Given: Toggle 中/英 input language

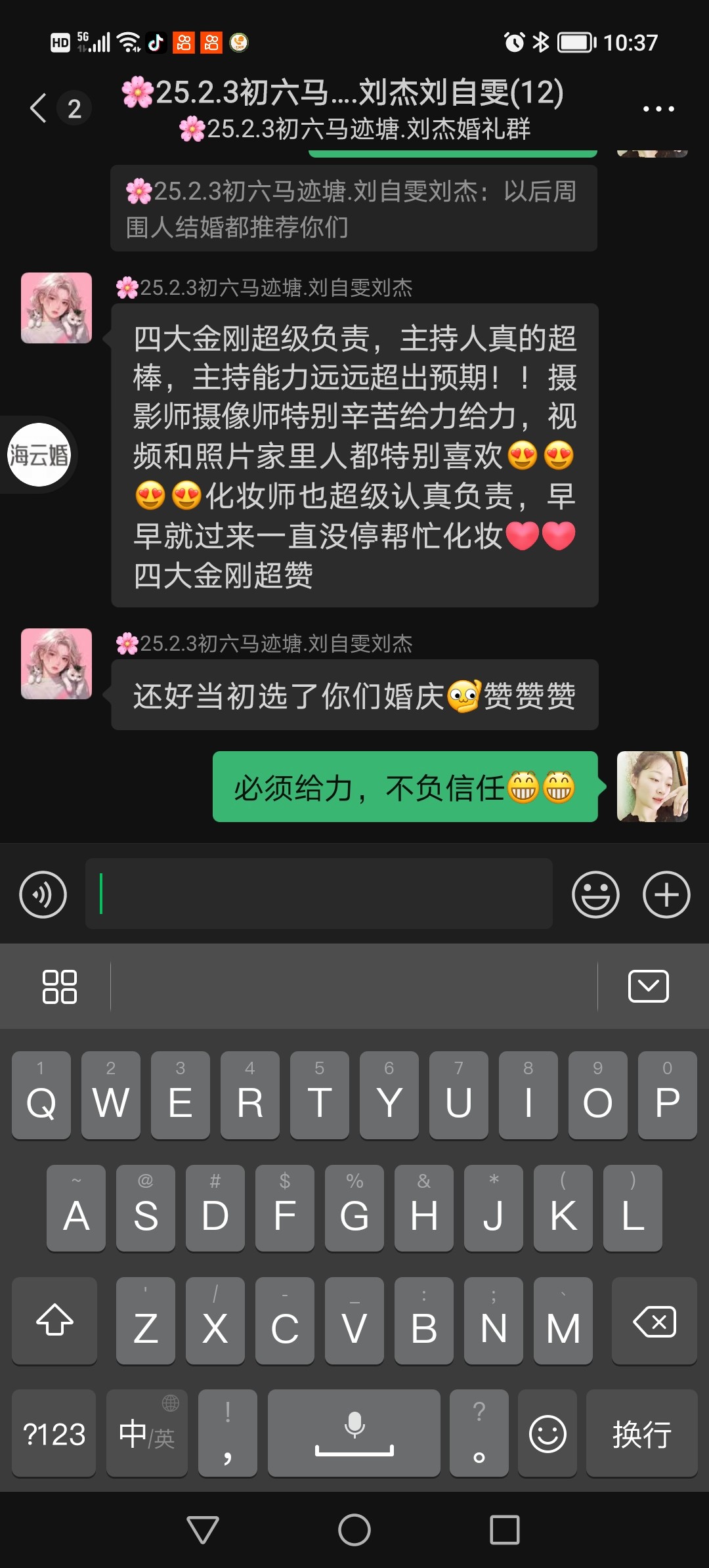Looking at the screenshot, I should click(x=147, y=1434).
